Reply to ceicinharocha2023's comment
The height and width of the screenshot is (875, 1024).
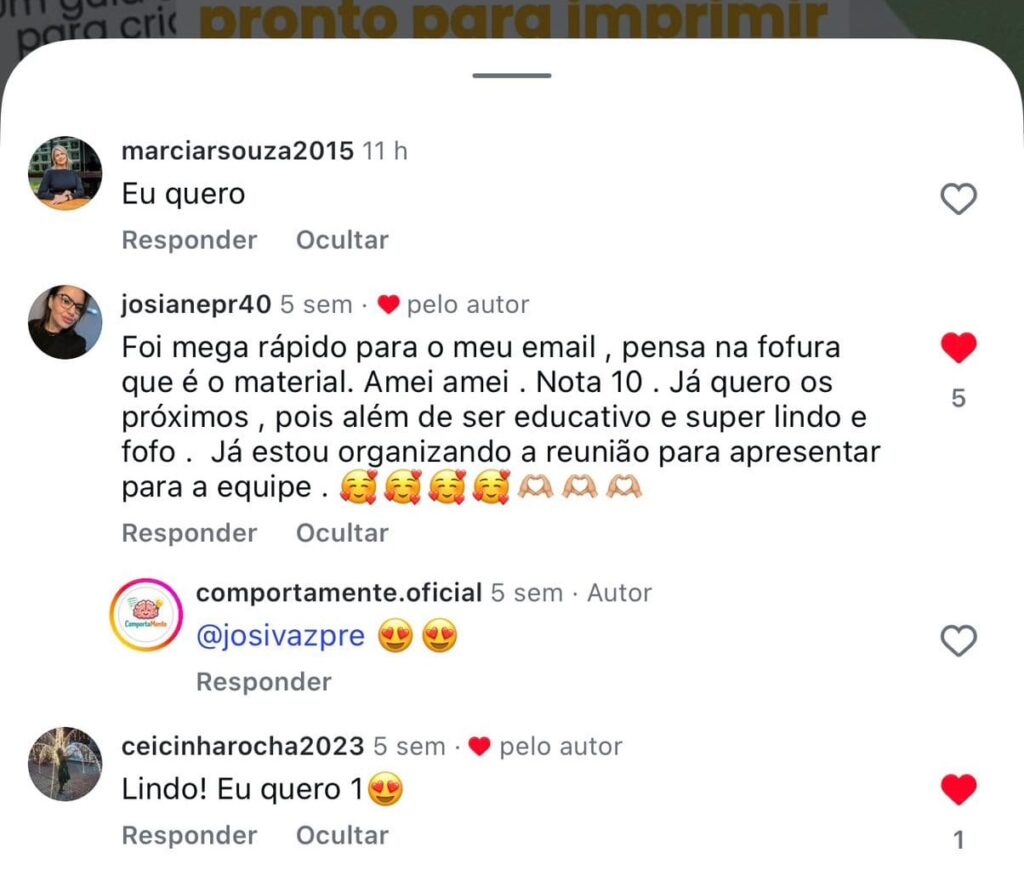[x=189, y=835]
